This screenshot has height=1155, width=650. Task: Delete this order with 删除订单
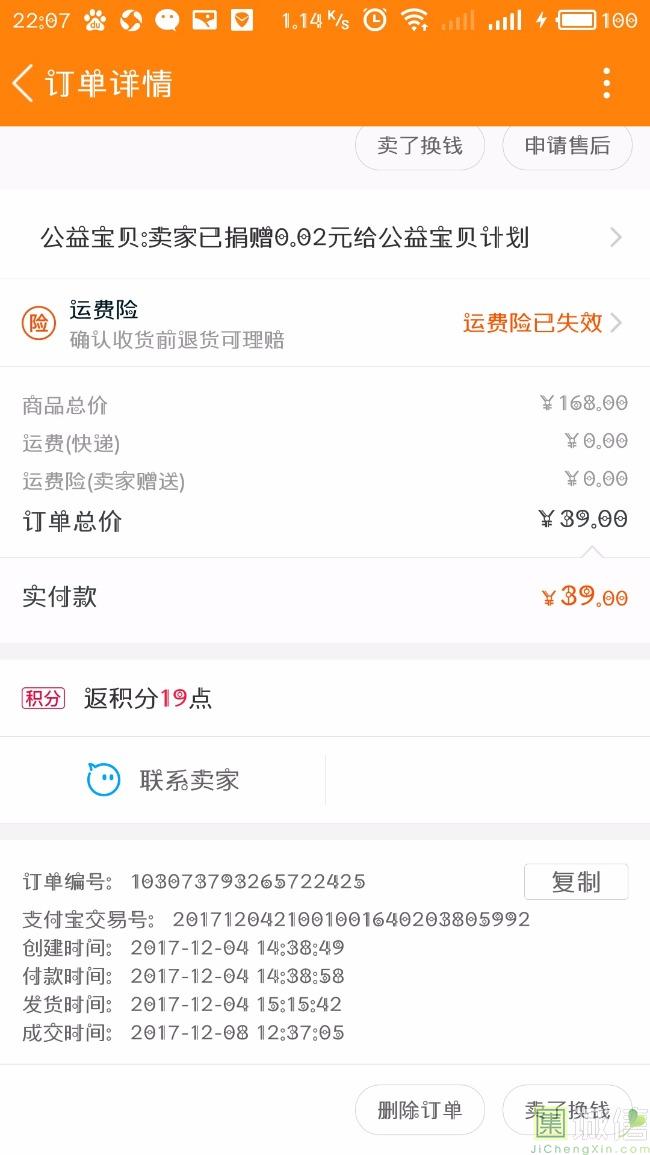pos(420,1110)
